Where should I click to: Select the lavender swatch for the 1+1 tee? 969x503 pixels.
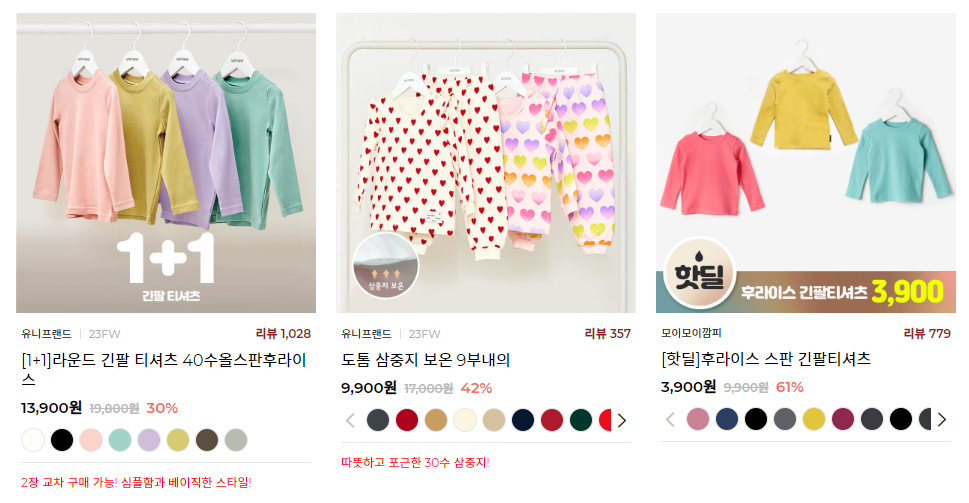tap(149, 439)
